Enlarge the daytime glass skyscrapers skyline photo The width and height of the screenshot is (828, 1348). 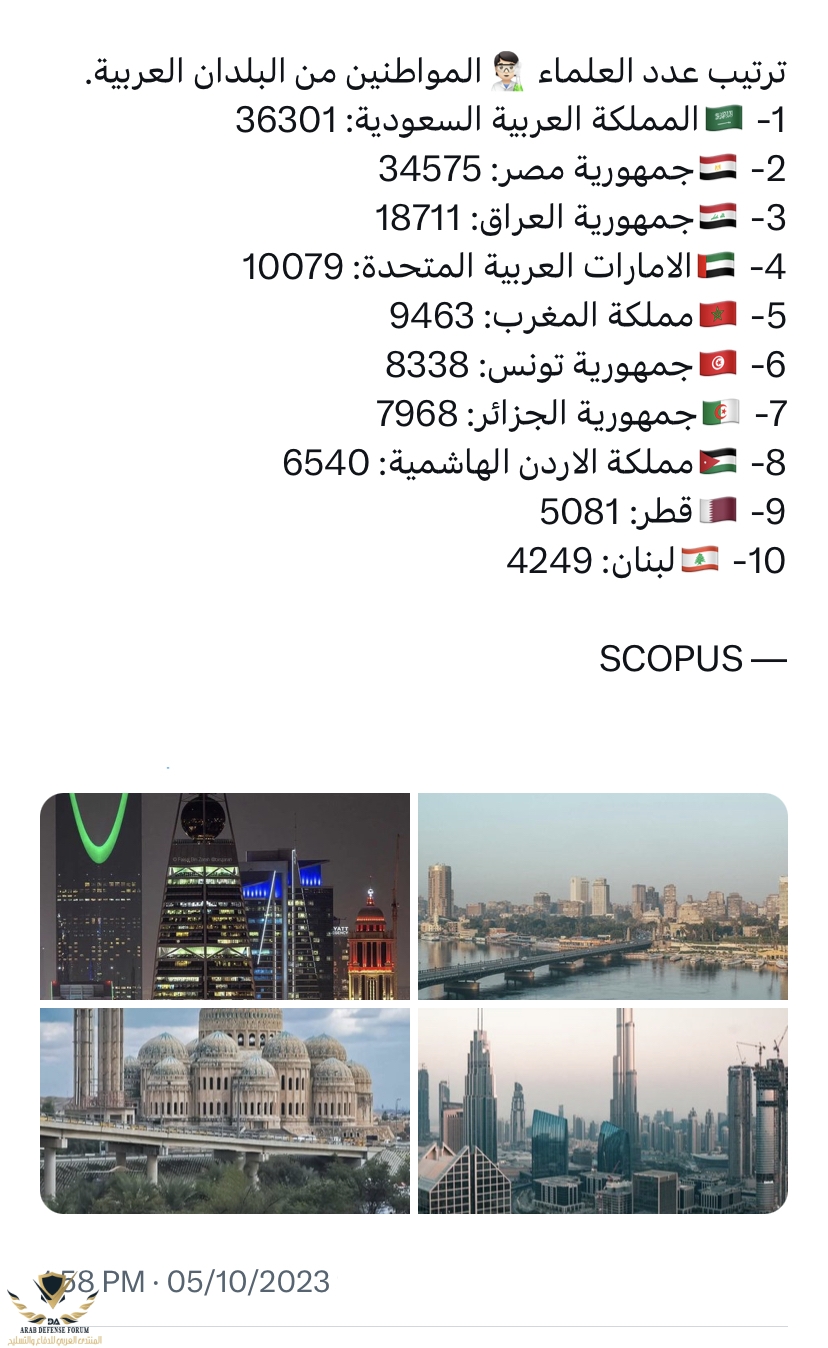pos(602,1110)
